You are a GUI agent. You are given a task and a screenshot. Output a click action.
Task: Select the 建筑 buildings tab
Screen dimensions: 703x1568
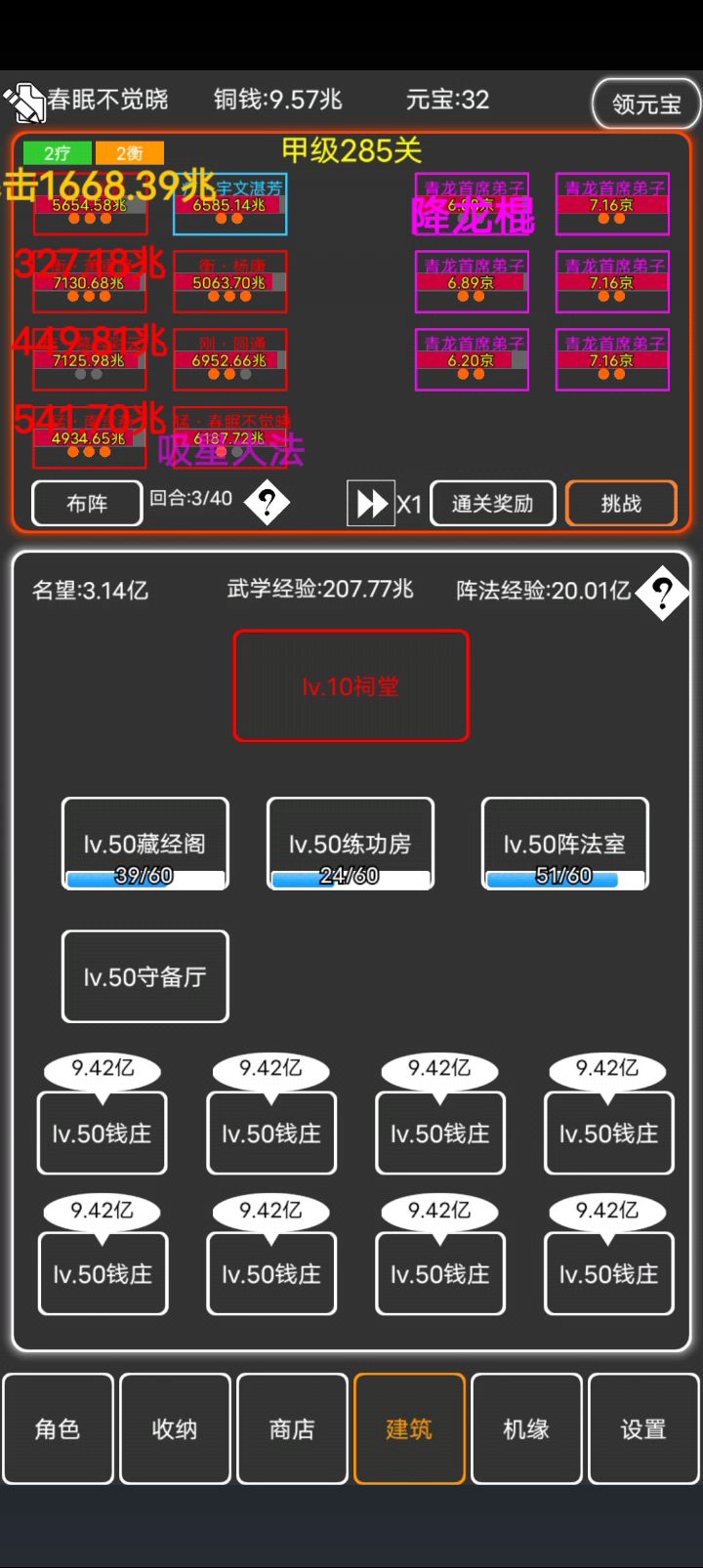click(x=409, y=1428)
